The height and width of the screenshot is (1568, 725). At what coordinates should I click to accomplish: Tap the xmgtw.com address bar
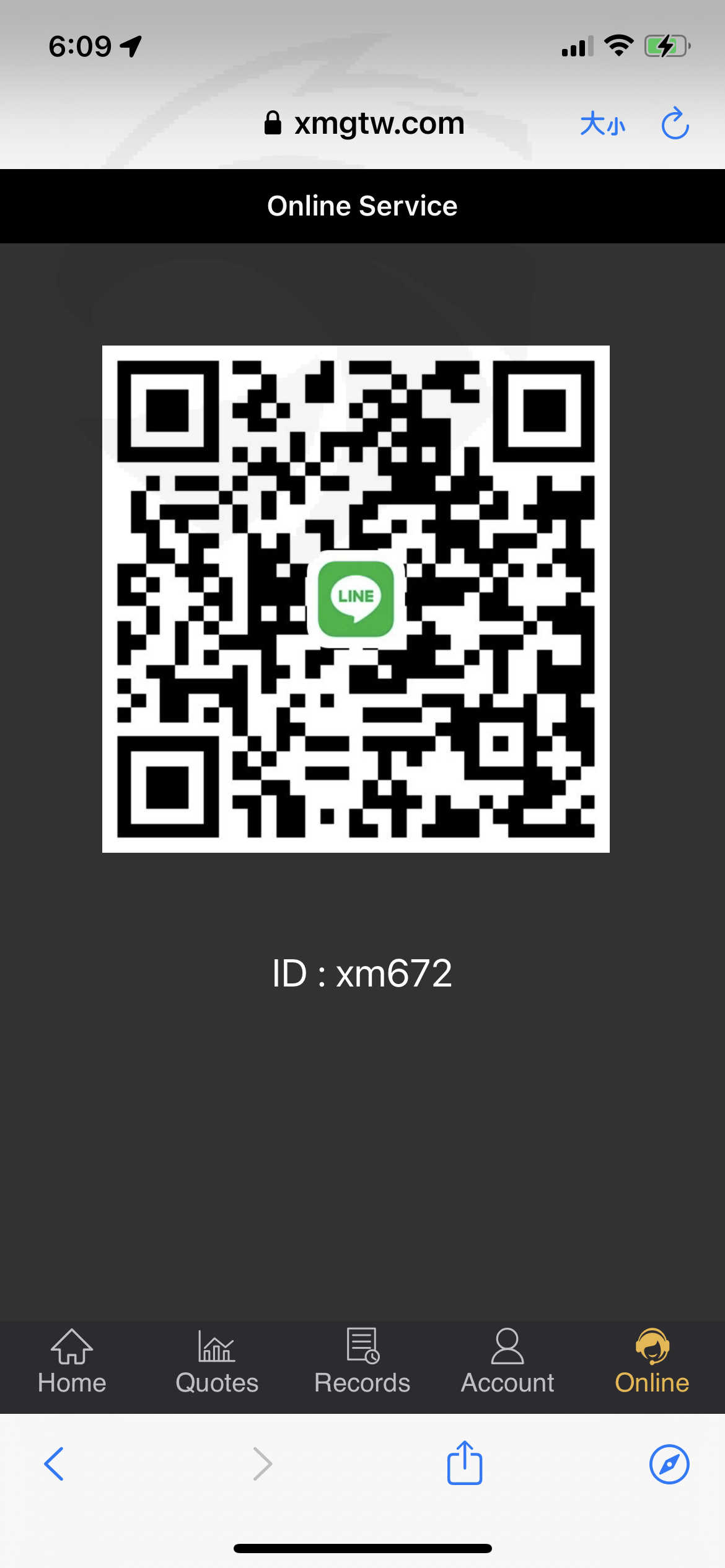(x=364, y=123)
